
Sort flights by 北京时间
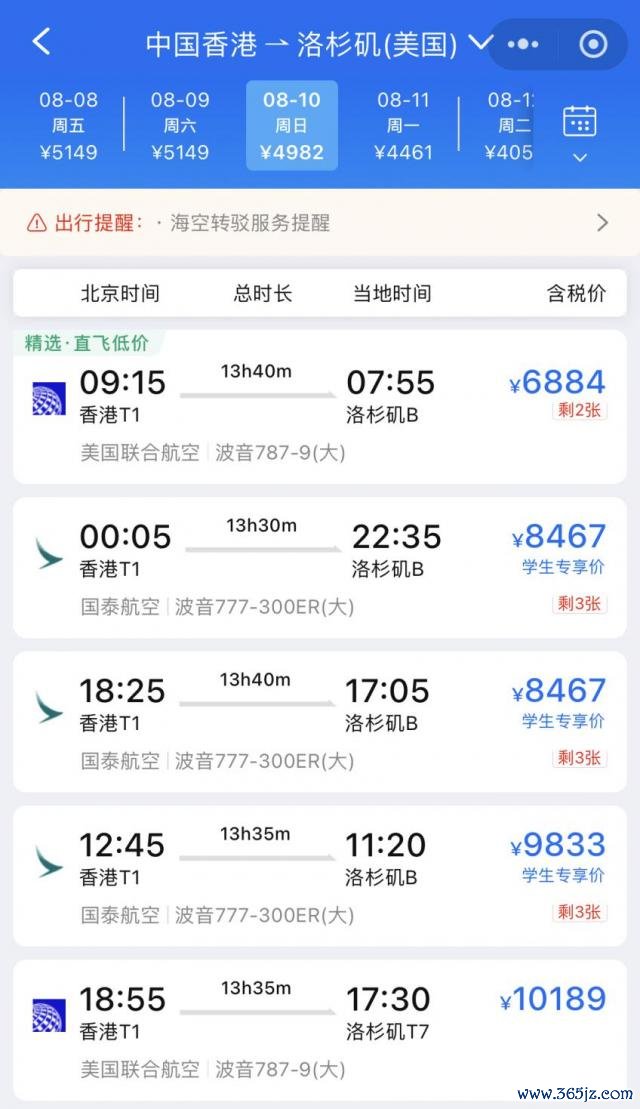(120, 293)
